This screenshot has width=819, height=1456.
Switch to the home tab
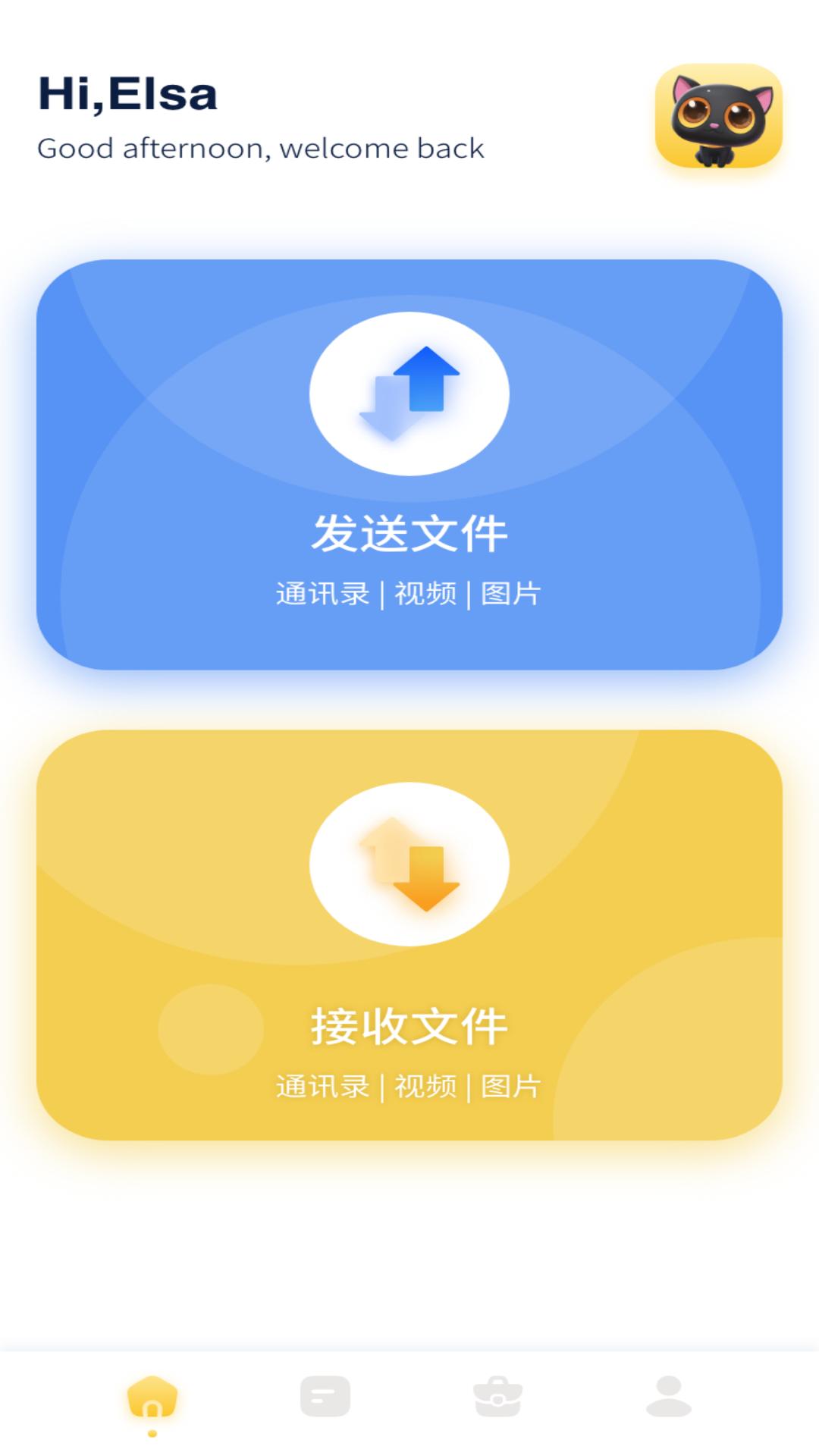[152, 1398]
